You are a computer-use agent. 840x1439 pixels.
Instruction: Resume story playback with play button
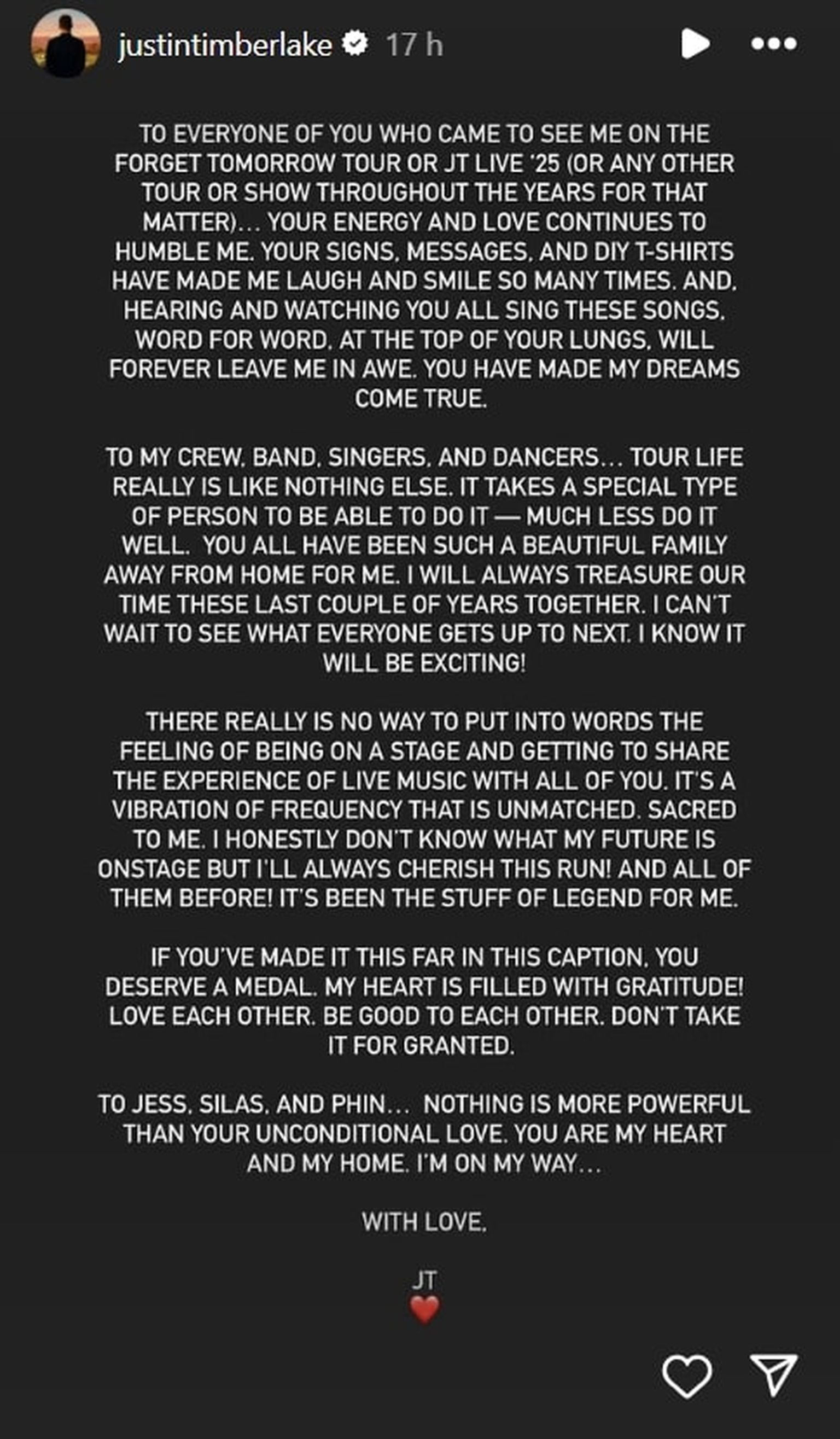tap(695, 44)
